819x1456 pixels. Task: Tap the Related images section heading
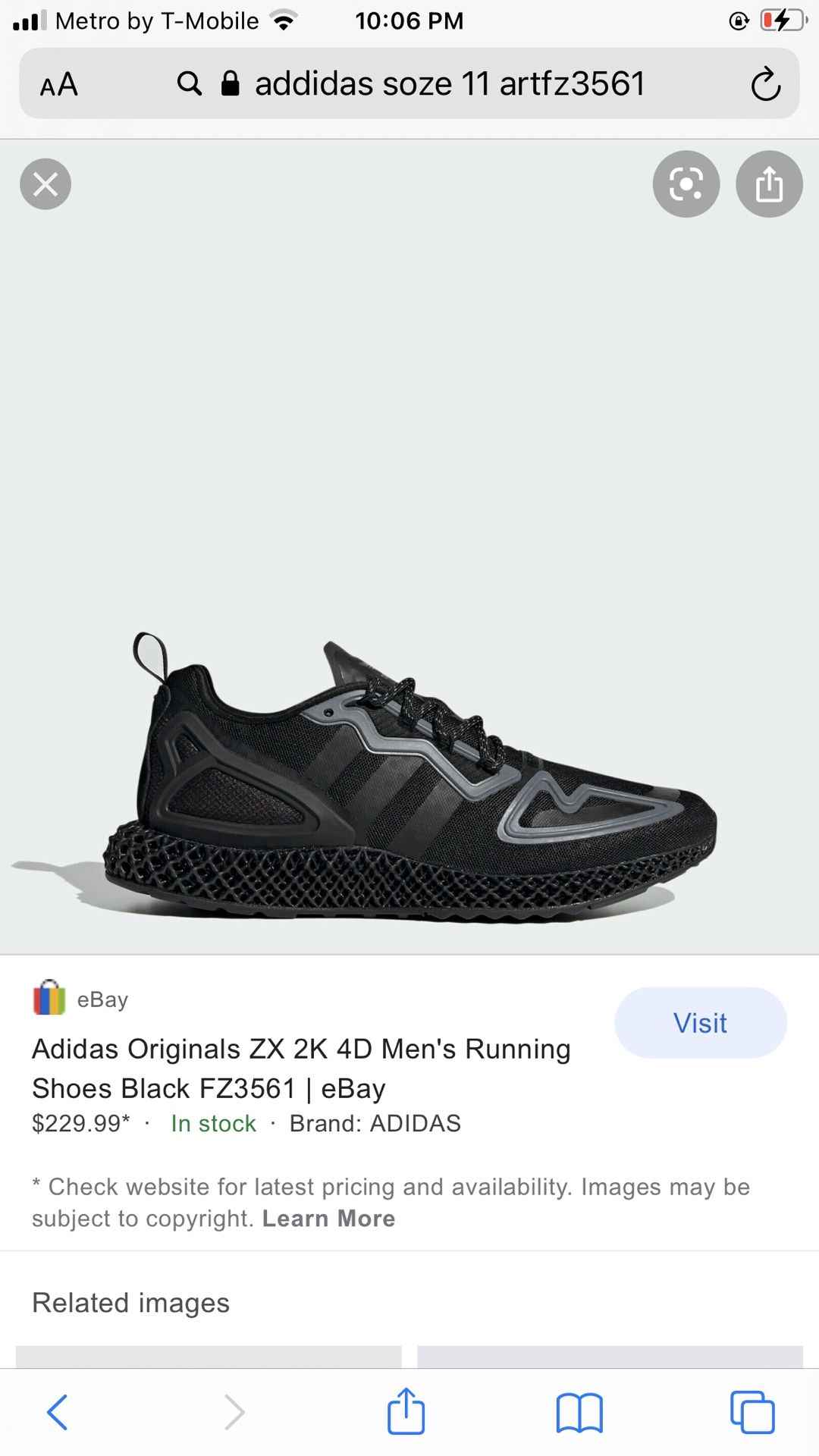[x=130, y=1303]
